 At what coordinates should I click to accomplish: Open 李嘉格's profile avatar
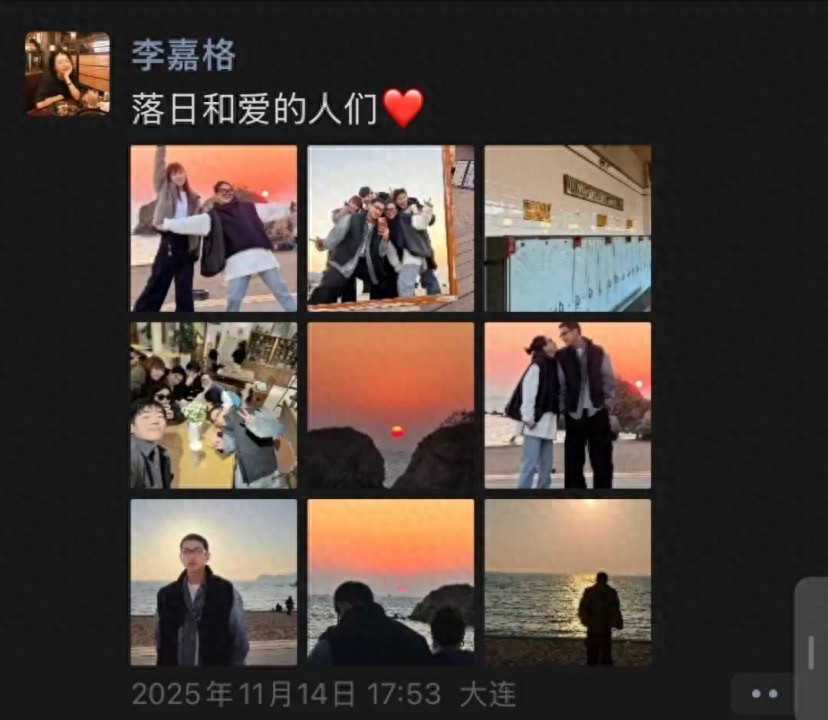[67, 73]
